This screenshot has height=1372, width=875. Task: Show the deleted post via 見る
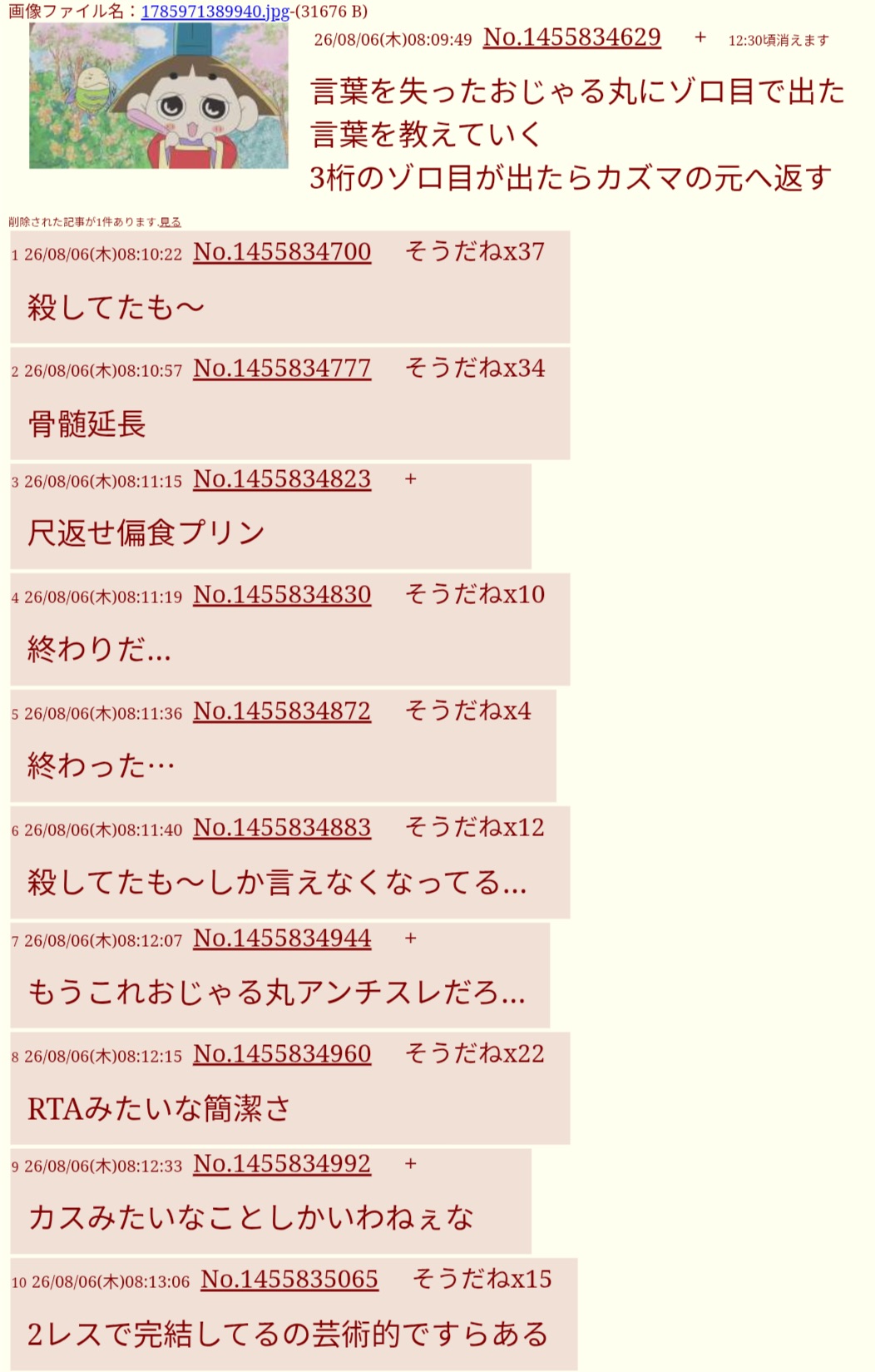(171, 222)
